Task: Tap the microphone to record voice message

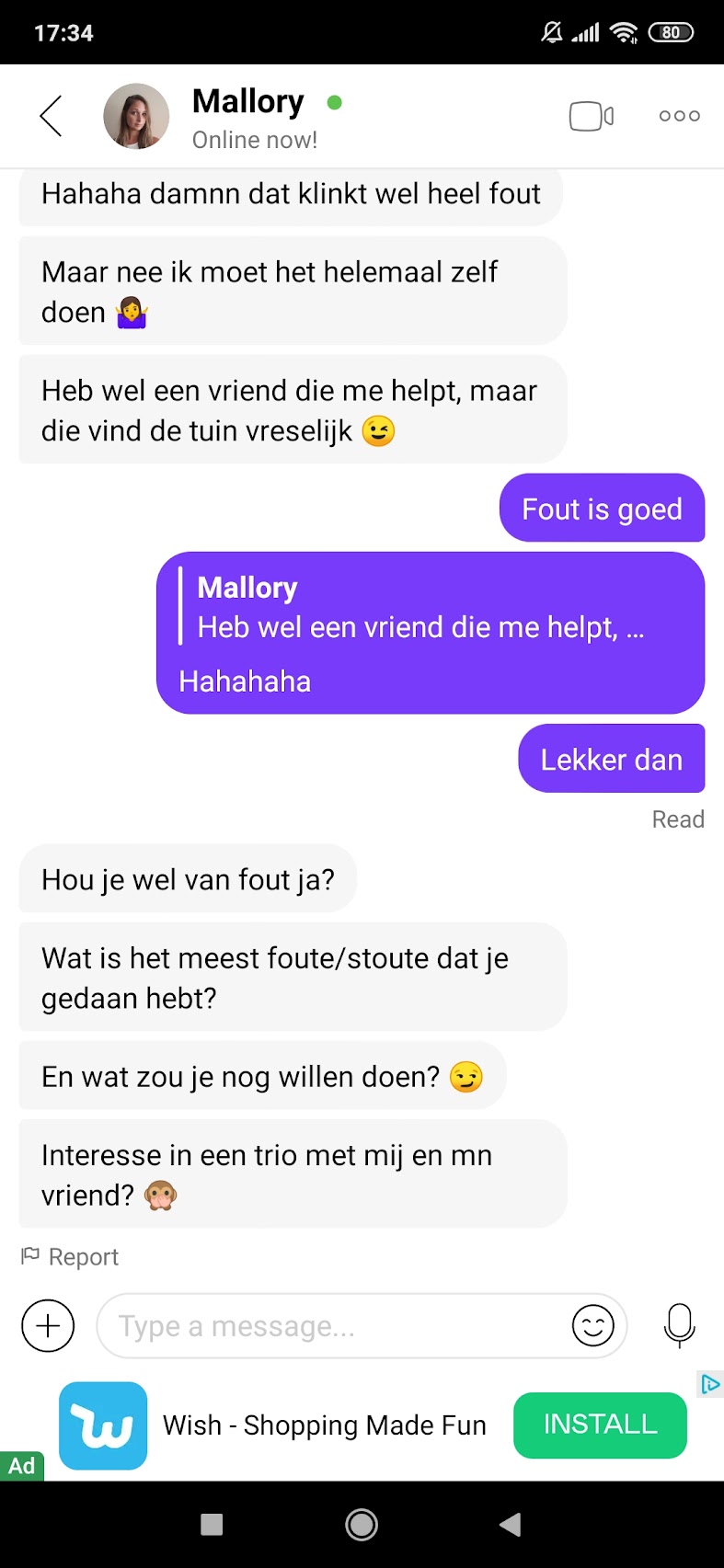Action: (679, 1325)
